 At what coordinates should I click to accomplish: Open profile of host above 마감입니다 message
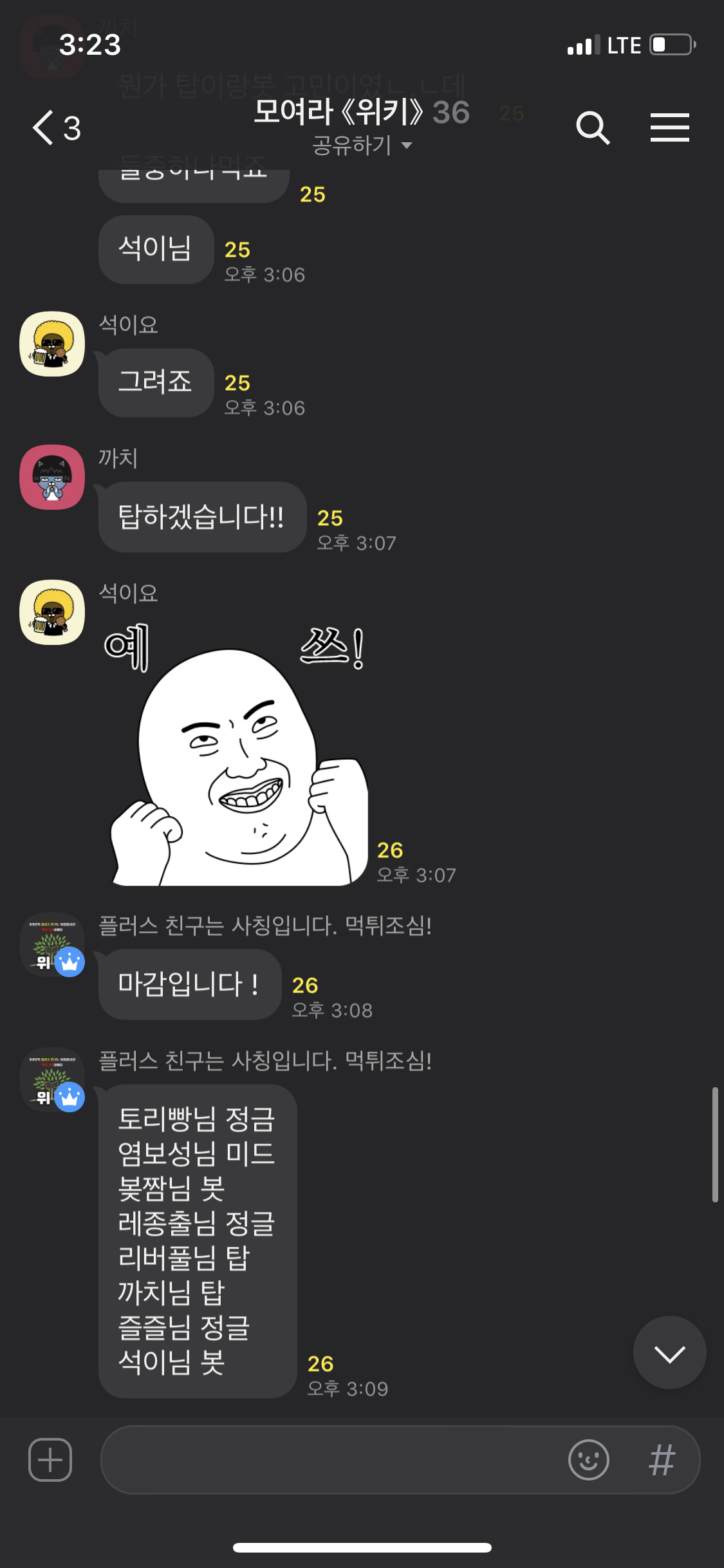coord(52,945)
